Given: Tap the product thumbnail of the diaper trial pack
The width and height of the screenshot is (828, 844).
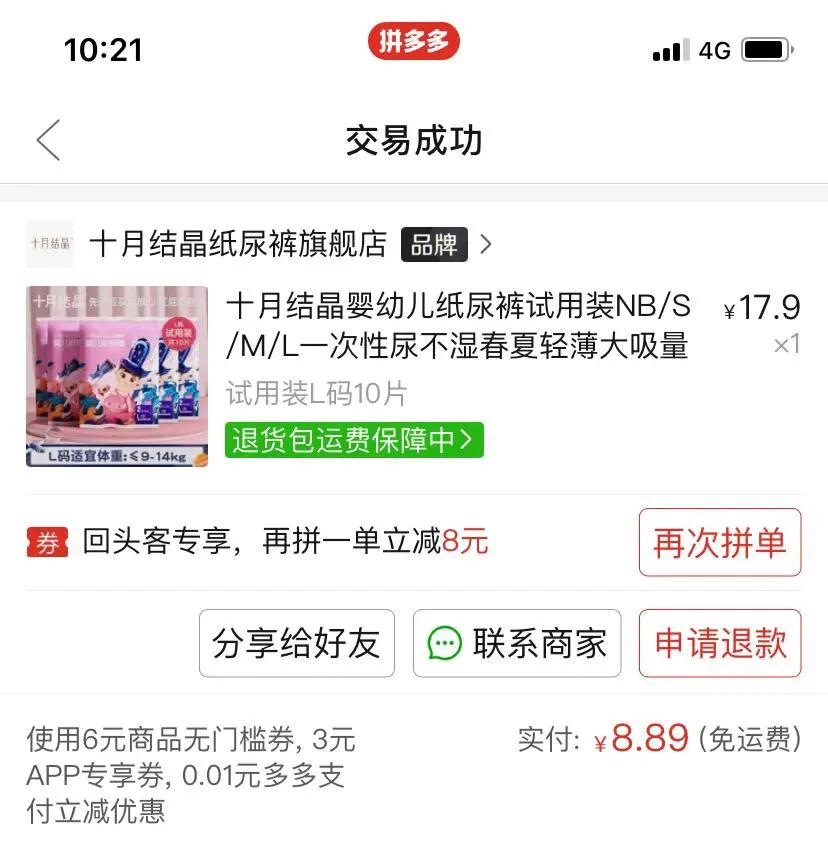Looking at the screenshot, I should click(x=118, y=376).
